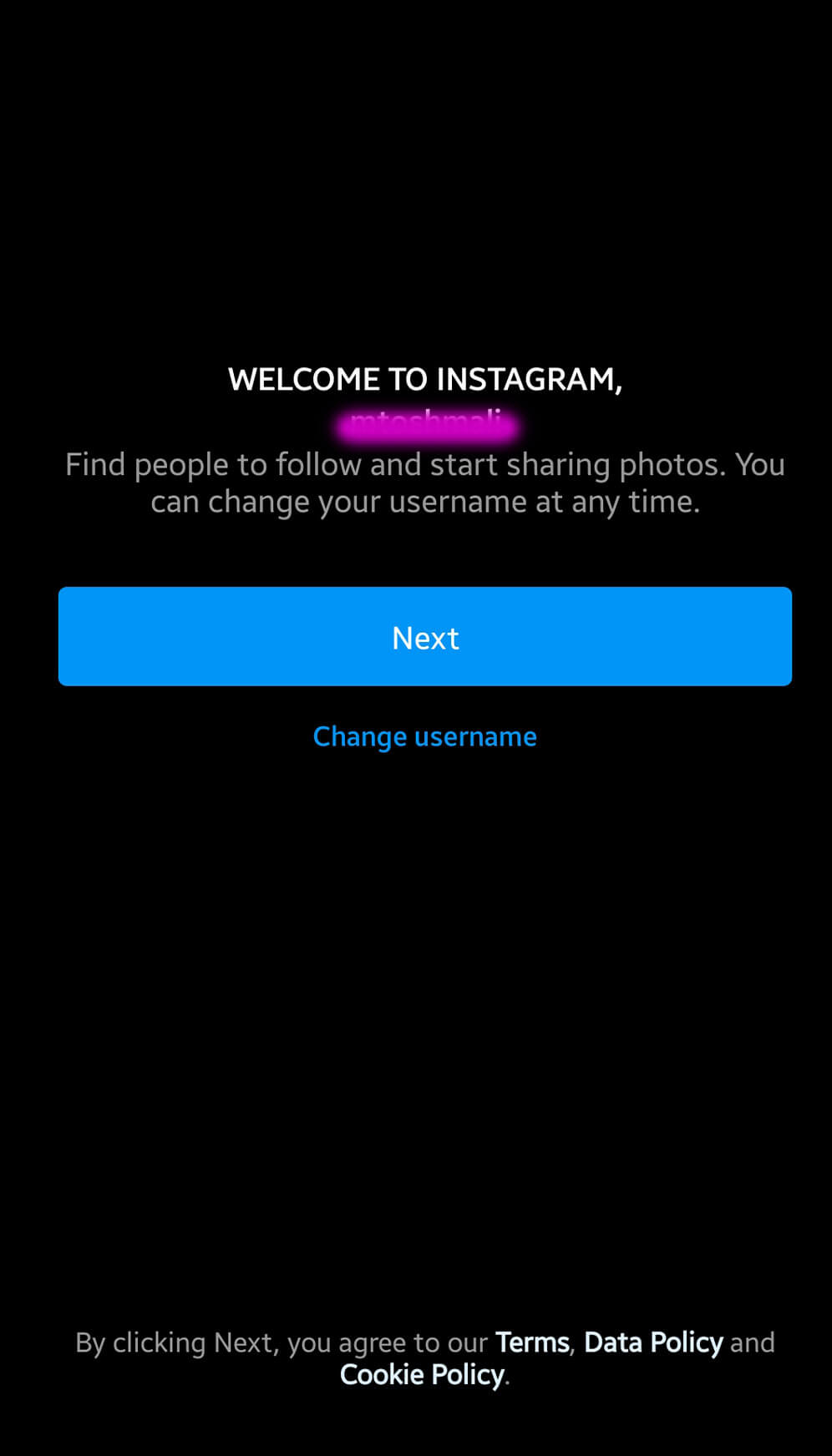View the Data Policy

tap(653, 1342)
